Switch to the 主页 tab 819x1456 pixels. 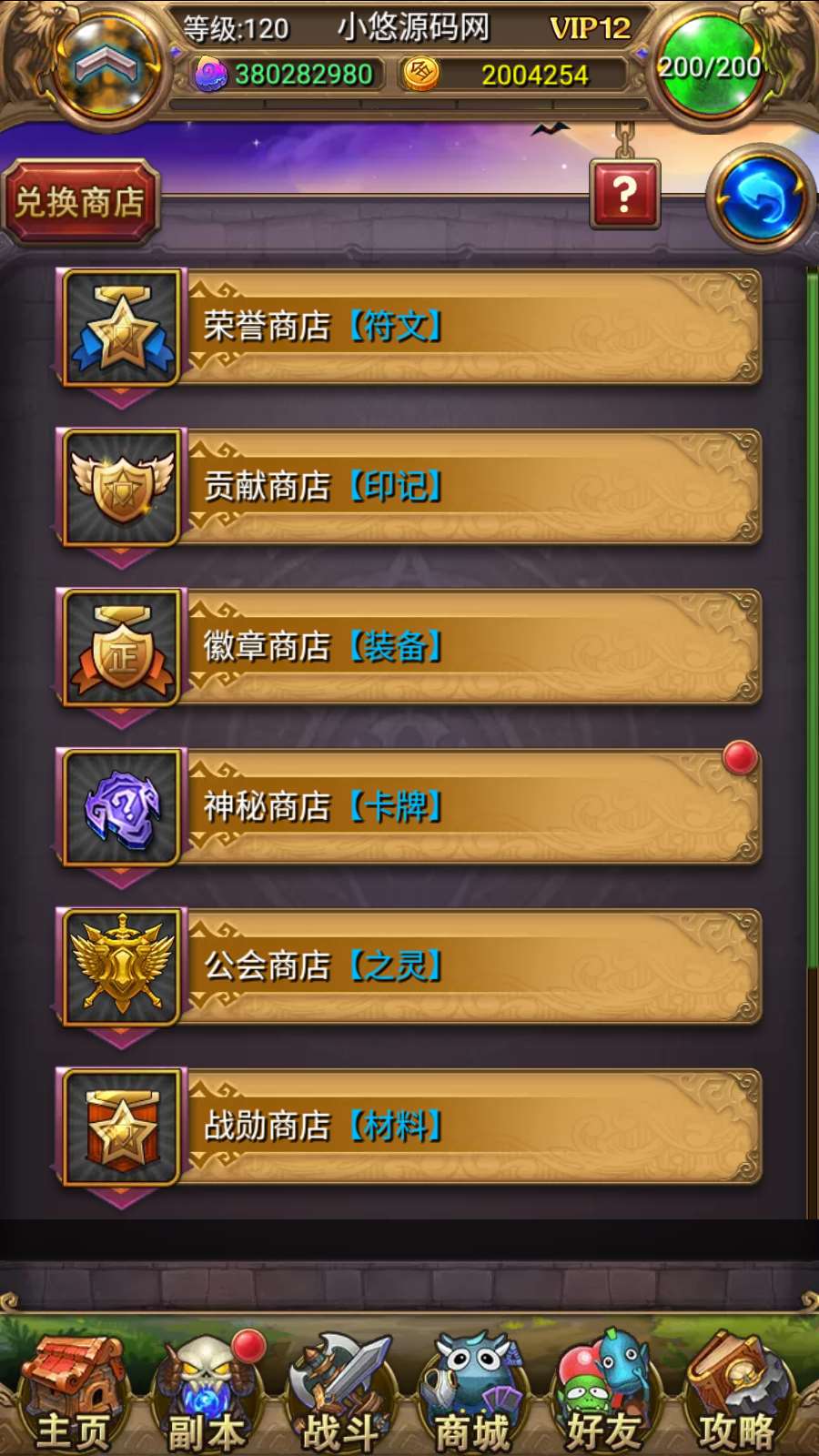pos(73,1392)
